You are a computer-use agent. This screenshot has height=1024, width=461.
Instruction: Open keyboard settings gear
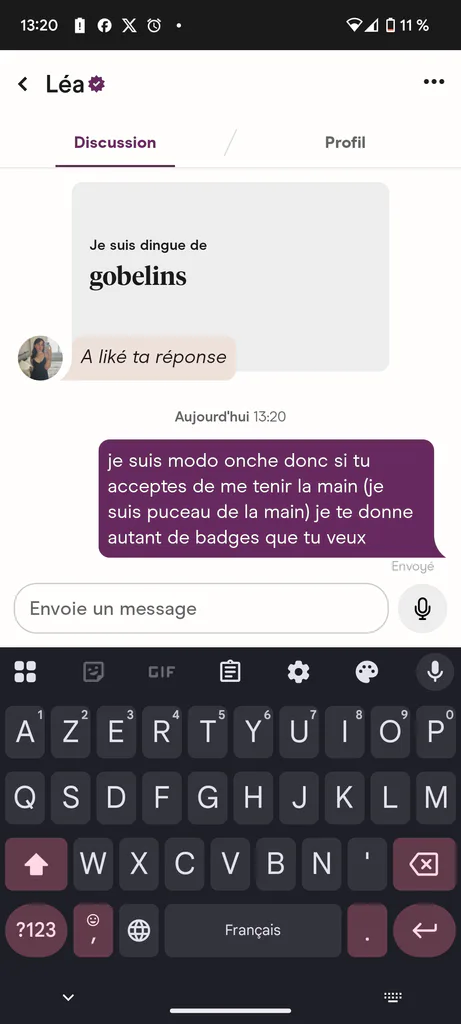click(x=298, y=671)
